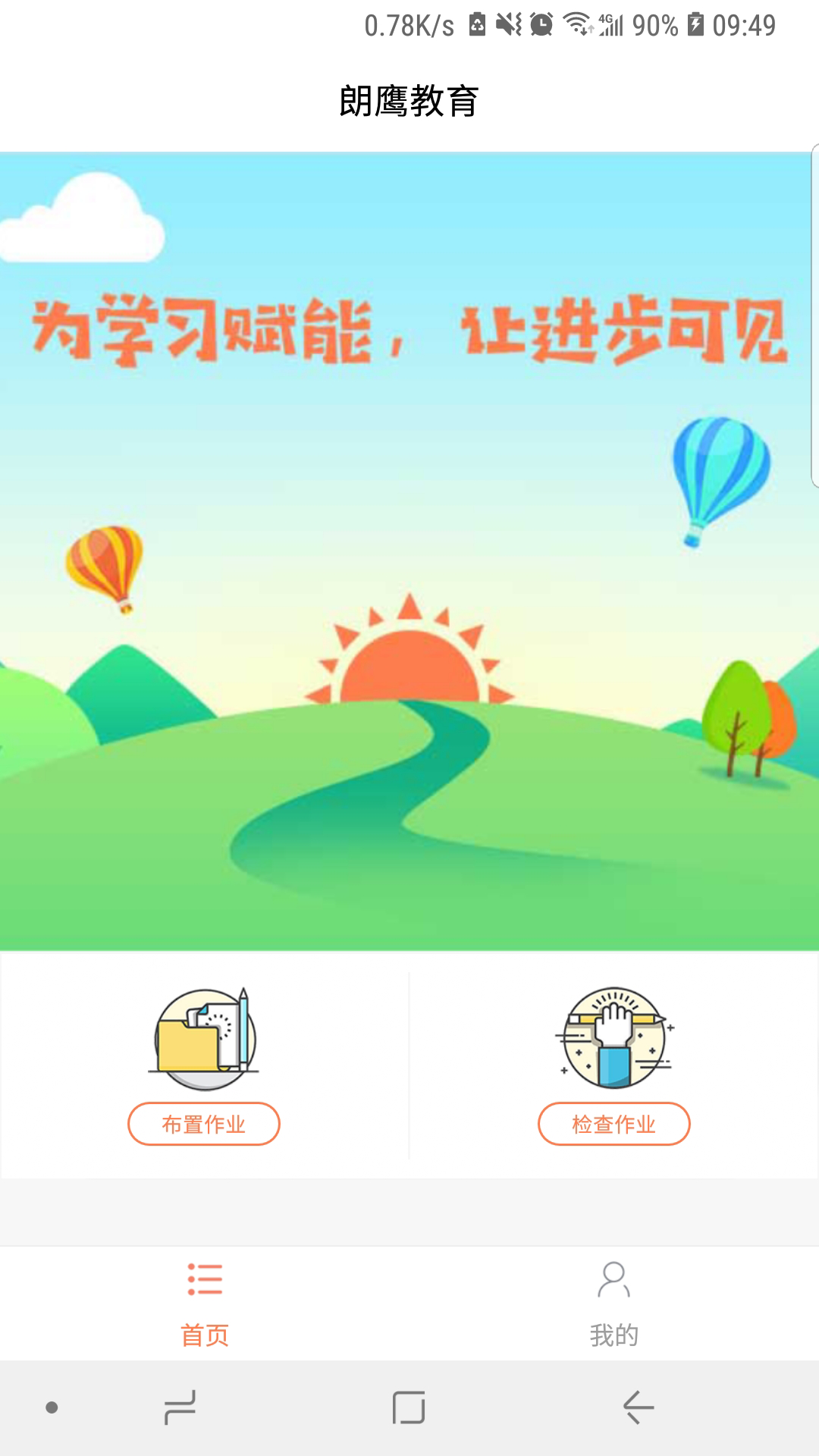819x1456 pixels.
Task: Select the 首页 list icon in bottom bar
Action: pos(205,1279)
